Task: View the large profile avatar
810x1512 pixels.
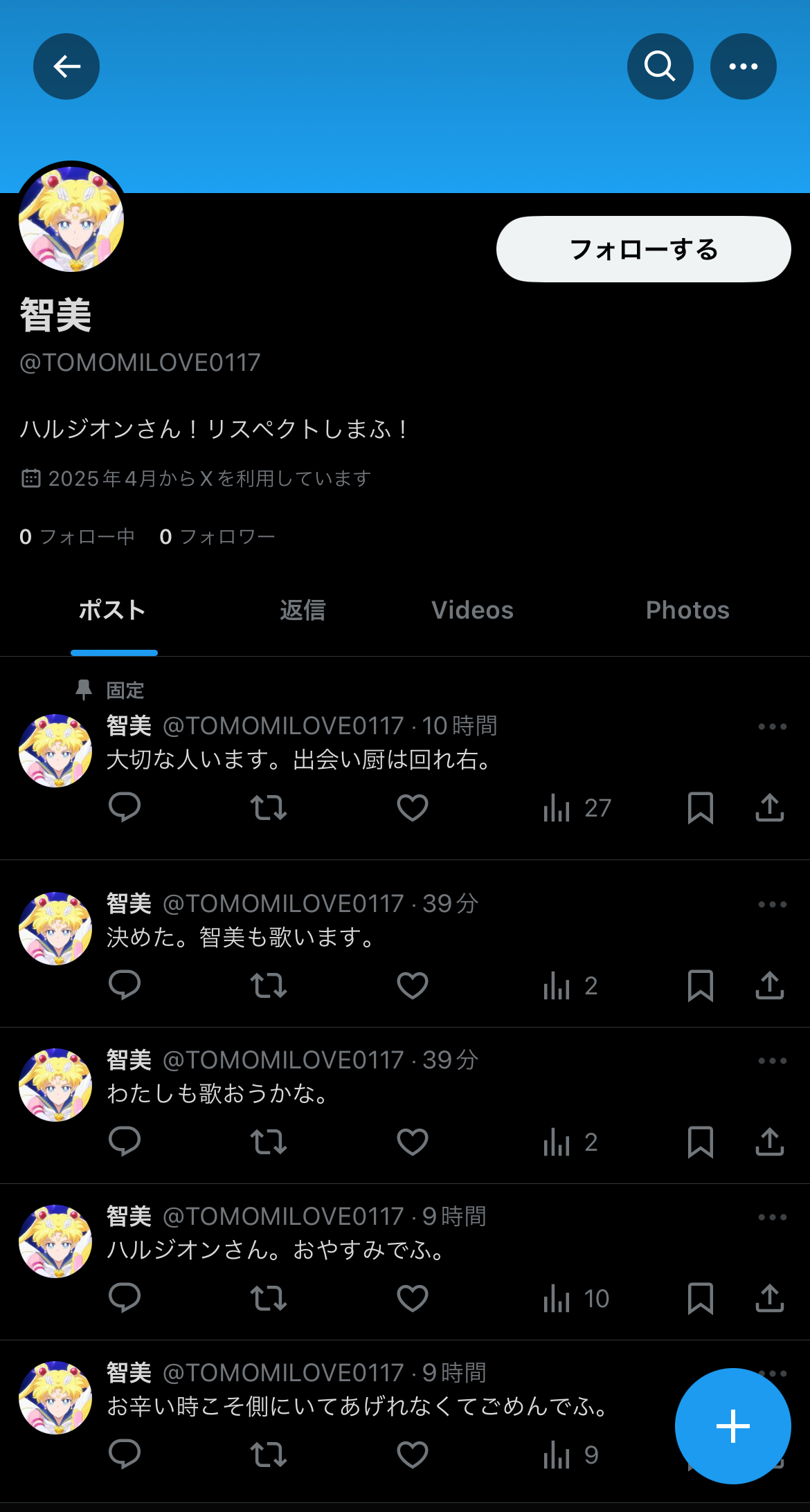Action: [71, 219]
